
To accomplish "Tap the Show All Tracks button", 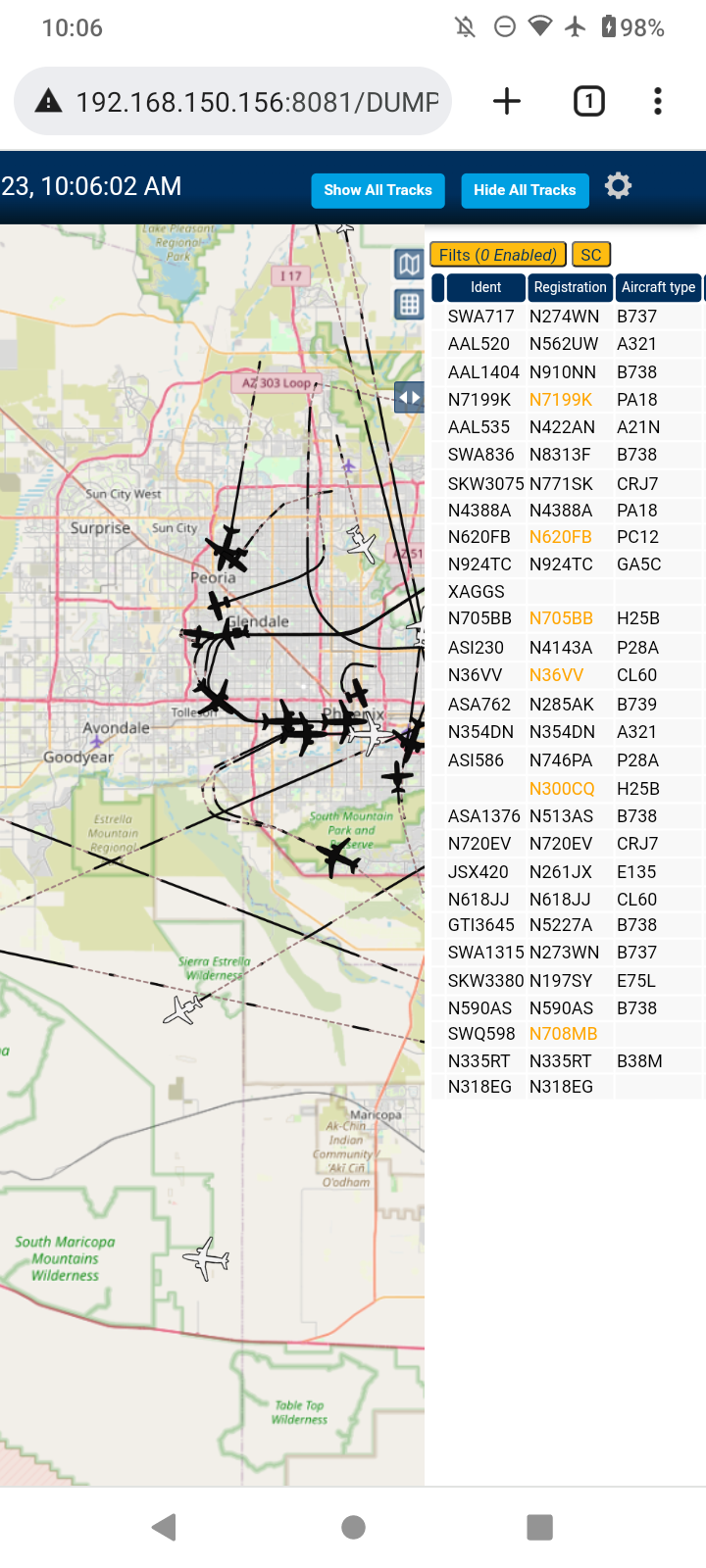I will point(378,190).
